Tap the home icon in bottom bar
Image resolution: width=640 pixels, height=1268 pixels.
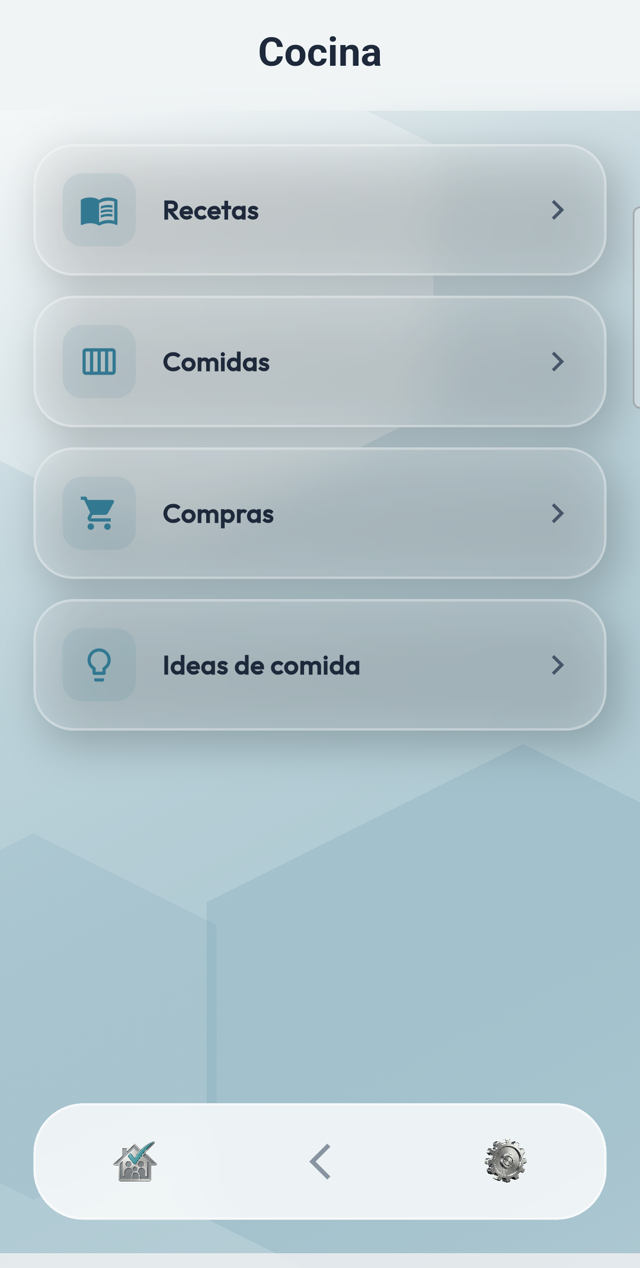point(135,1162)
